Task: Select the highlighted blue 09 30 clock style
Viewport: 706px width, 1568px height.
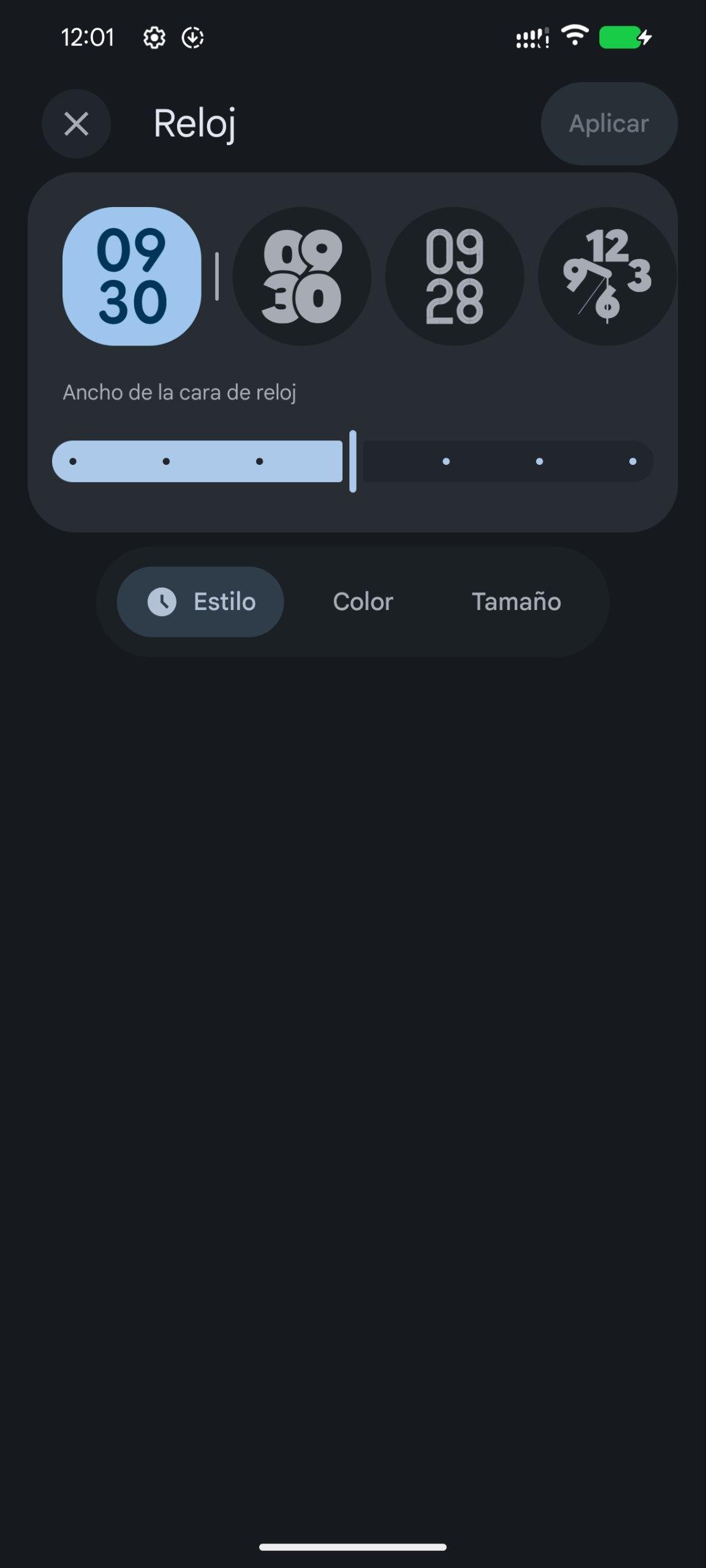Action: [132, 276]
